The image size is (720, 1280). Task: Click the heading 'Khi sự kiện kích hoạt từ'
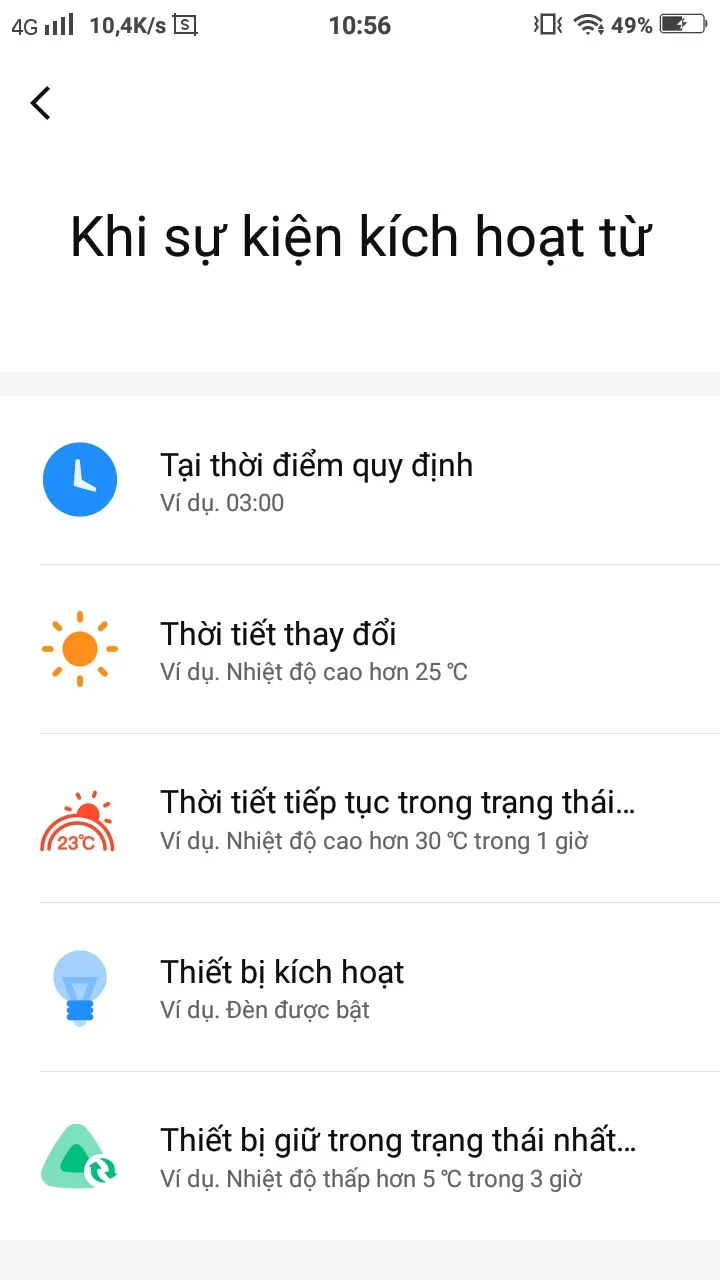360,237
